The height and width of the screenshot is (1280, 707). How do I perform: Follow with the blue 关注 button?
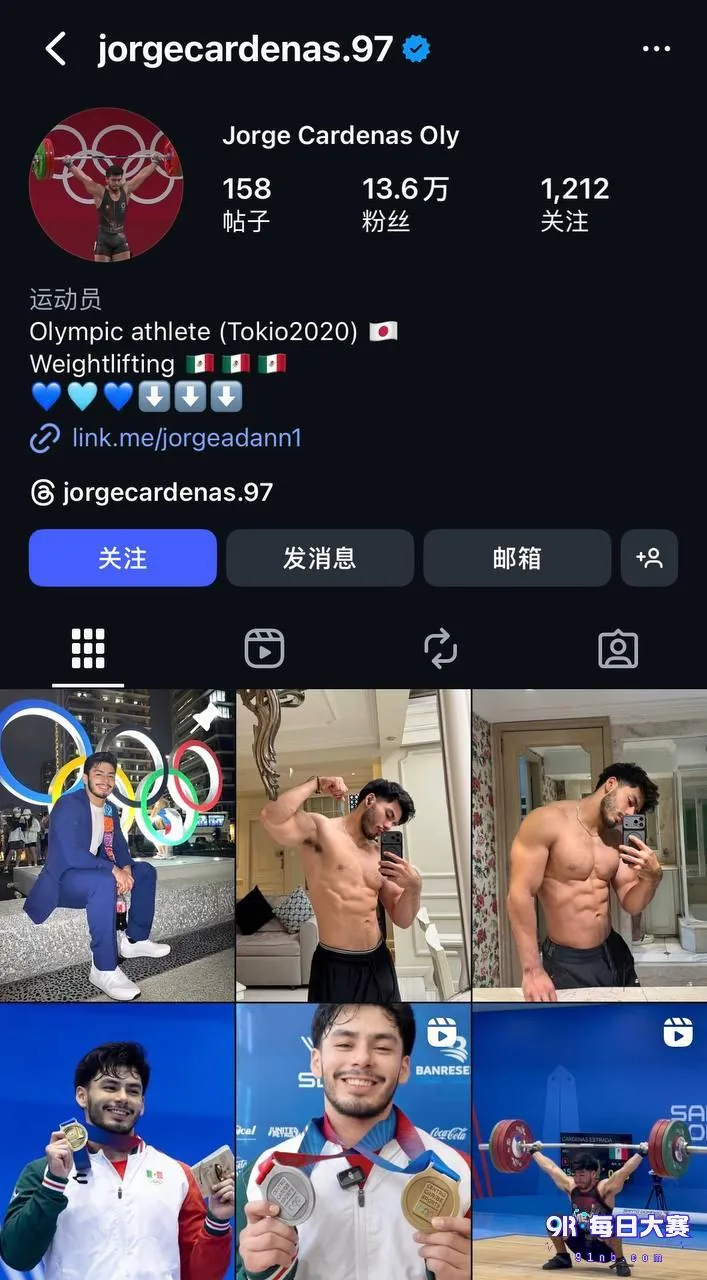tap(123, 558)
